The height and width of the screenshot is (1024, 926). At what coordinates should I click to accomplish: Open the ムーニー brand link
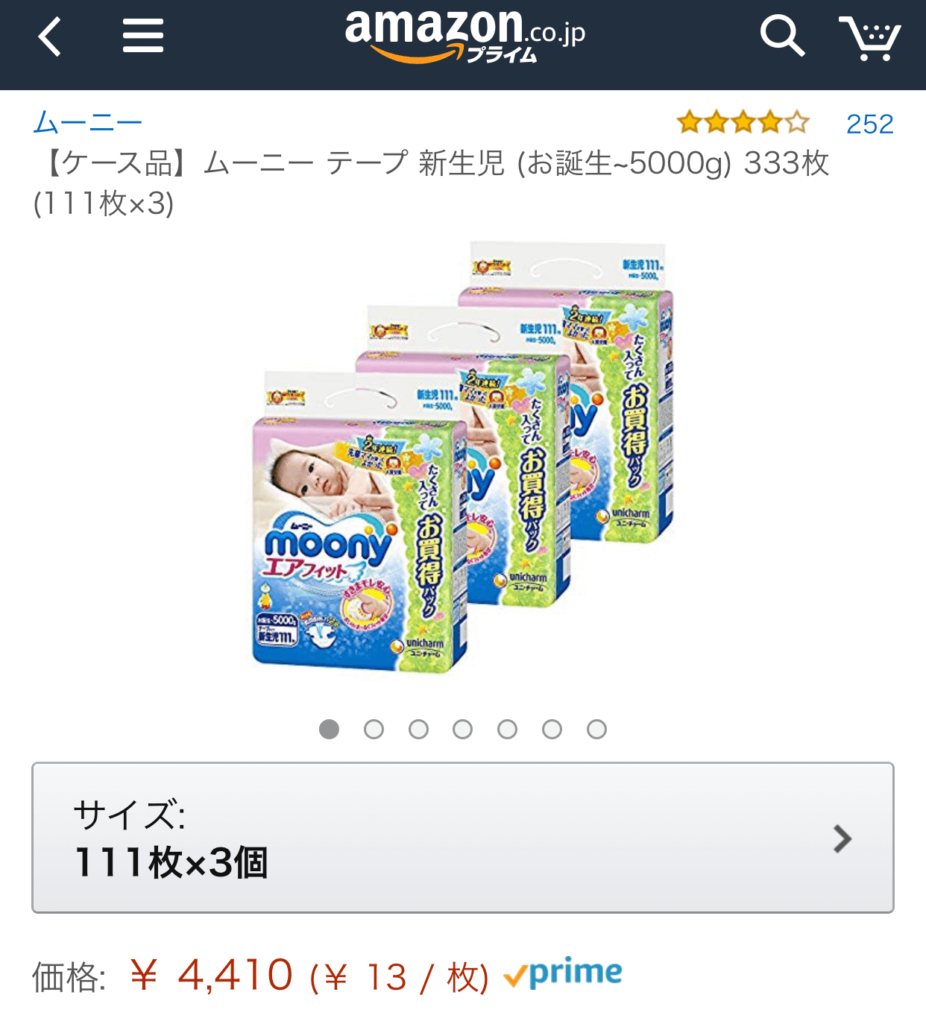(x=88, y=123)
